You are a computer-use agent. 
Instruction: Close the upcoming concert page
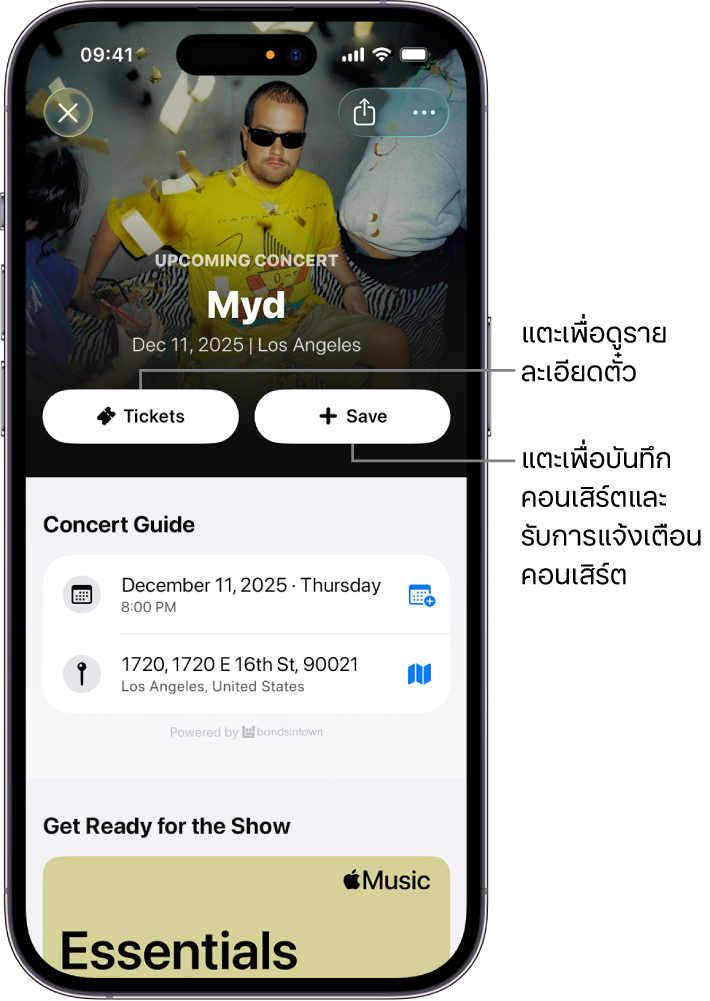(x=68, y=113)
